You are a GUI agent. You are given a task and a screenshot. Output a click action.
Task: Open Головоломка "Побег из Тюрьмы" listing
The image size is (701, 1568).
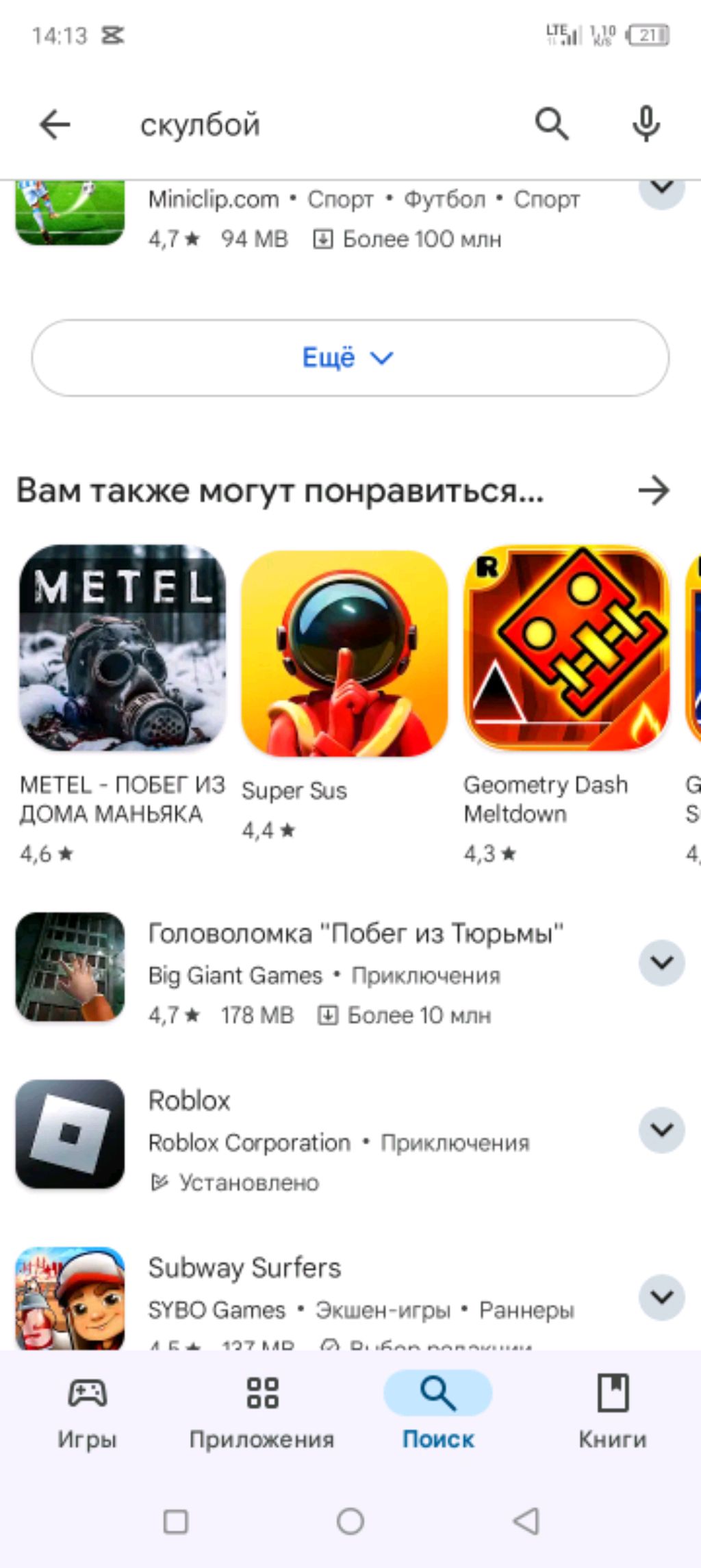coord(355,934)
